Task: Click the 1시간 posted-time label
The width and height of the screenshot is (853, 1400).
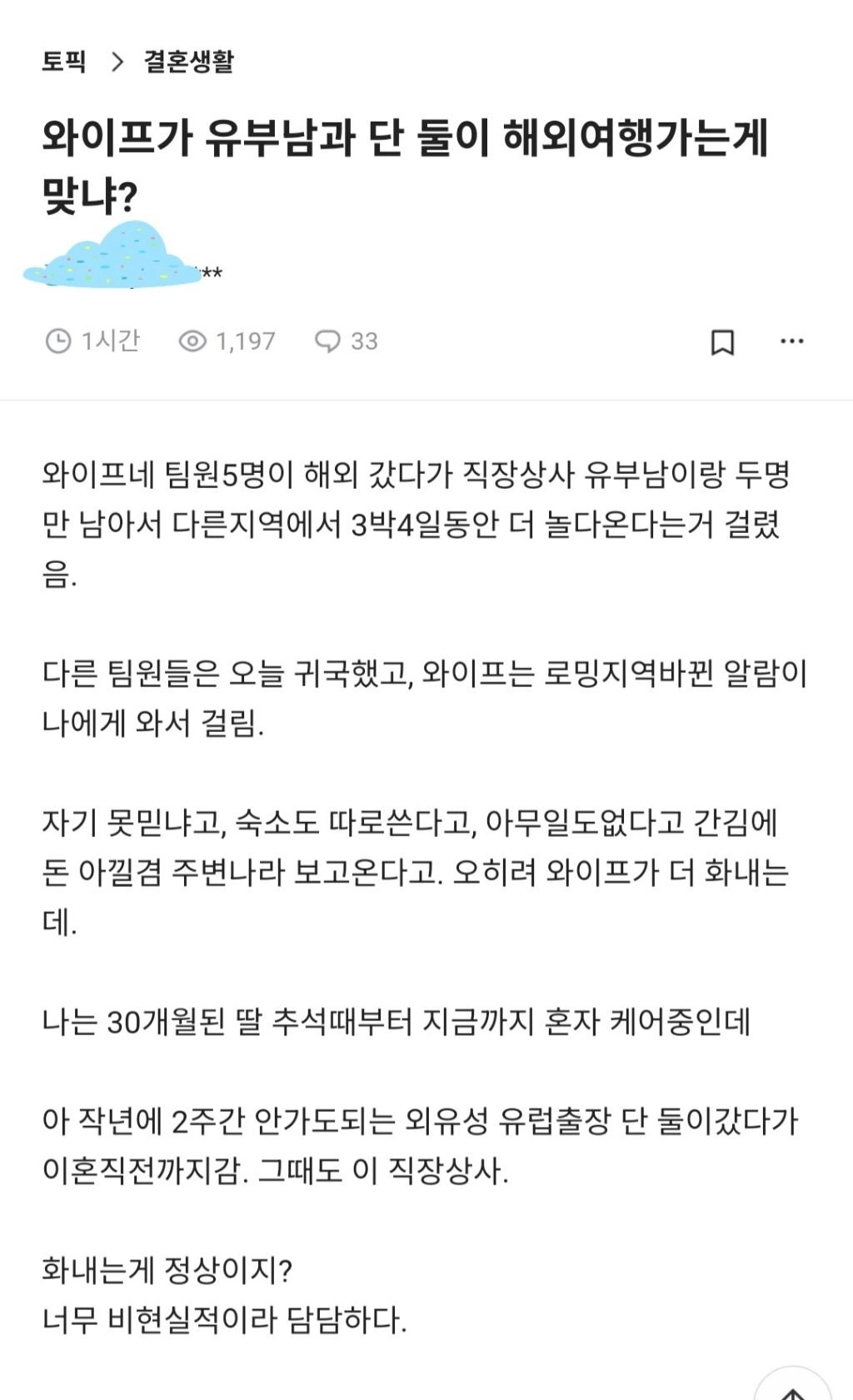Action: pos(111,340)
